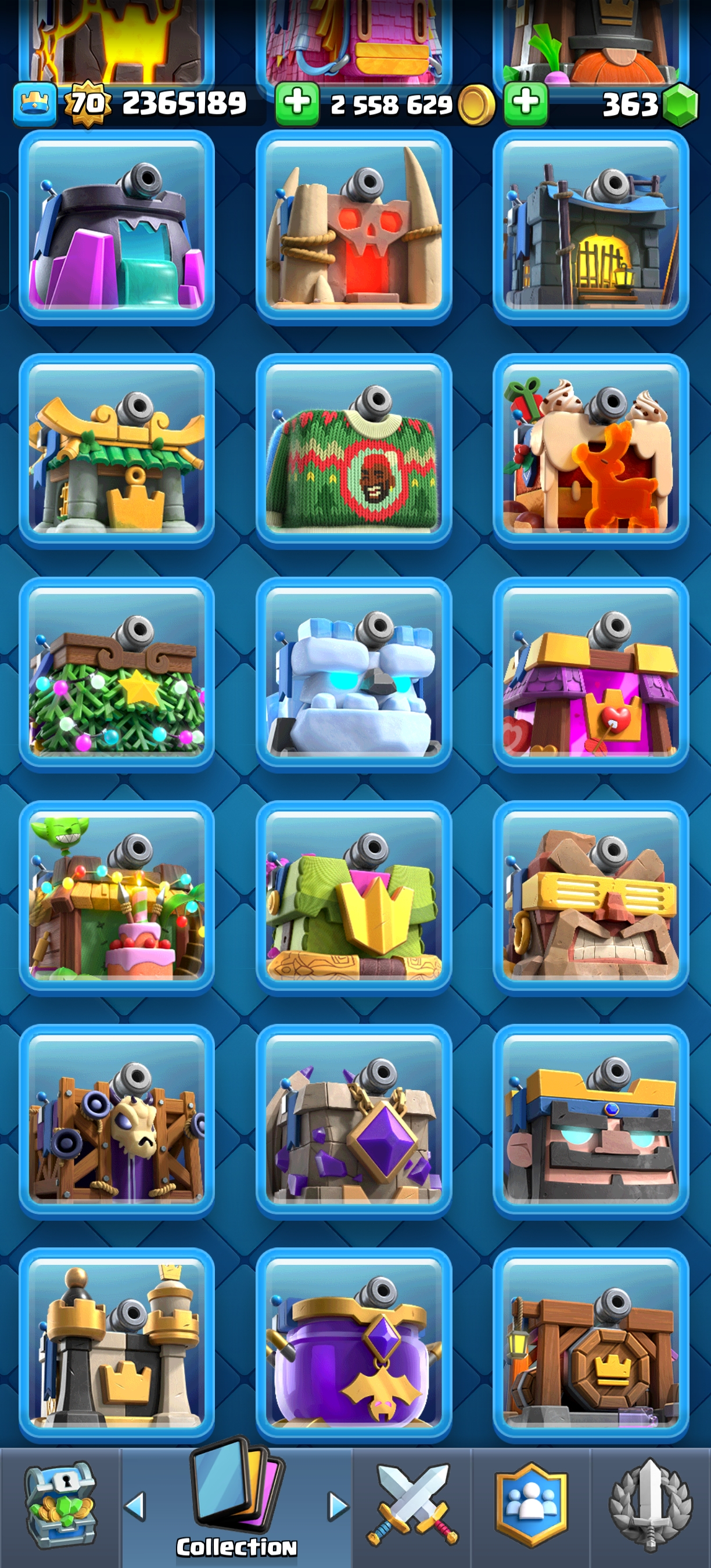Open the clan social tab
This screenshot has height=1568, width=711.
click(532, 1505)
